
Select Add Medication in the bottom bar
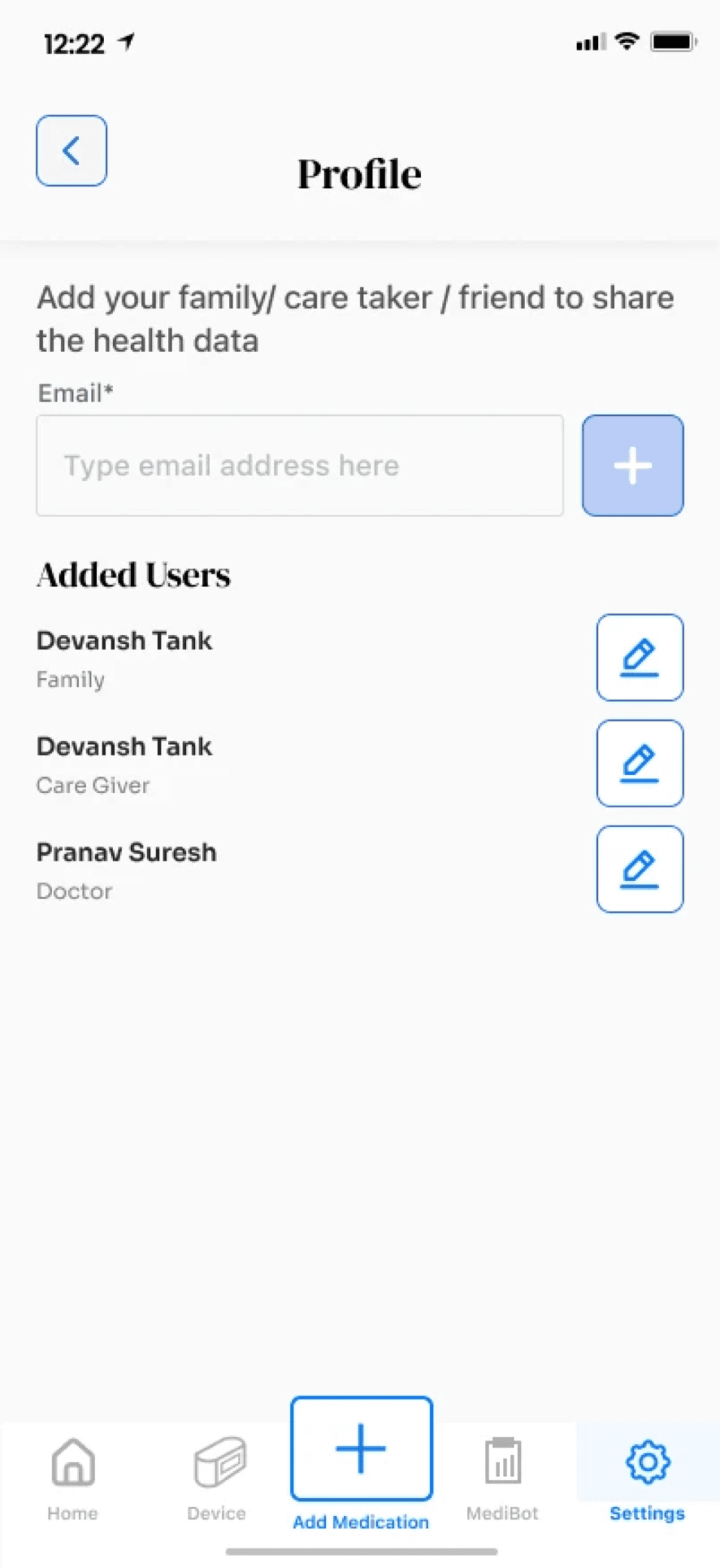click(361, 1463)
